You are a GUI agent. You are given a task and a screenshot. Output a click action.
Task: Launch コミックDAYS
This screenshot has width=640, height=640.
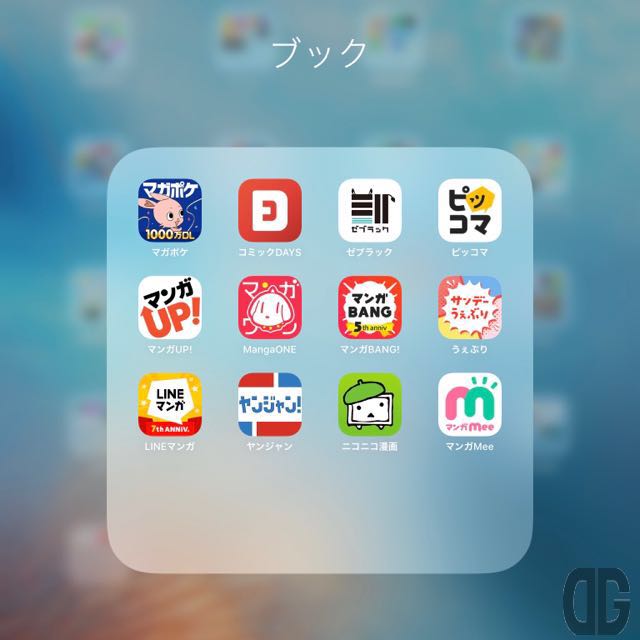pyautogui.click(x=269, y=211)
